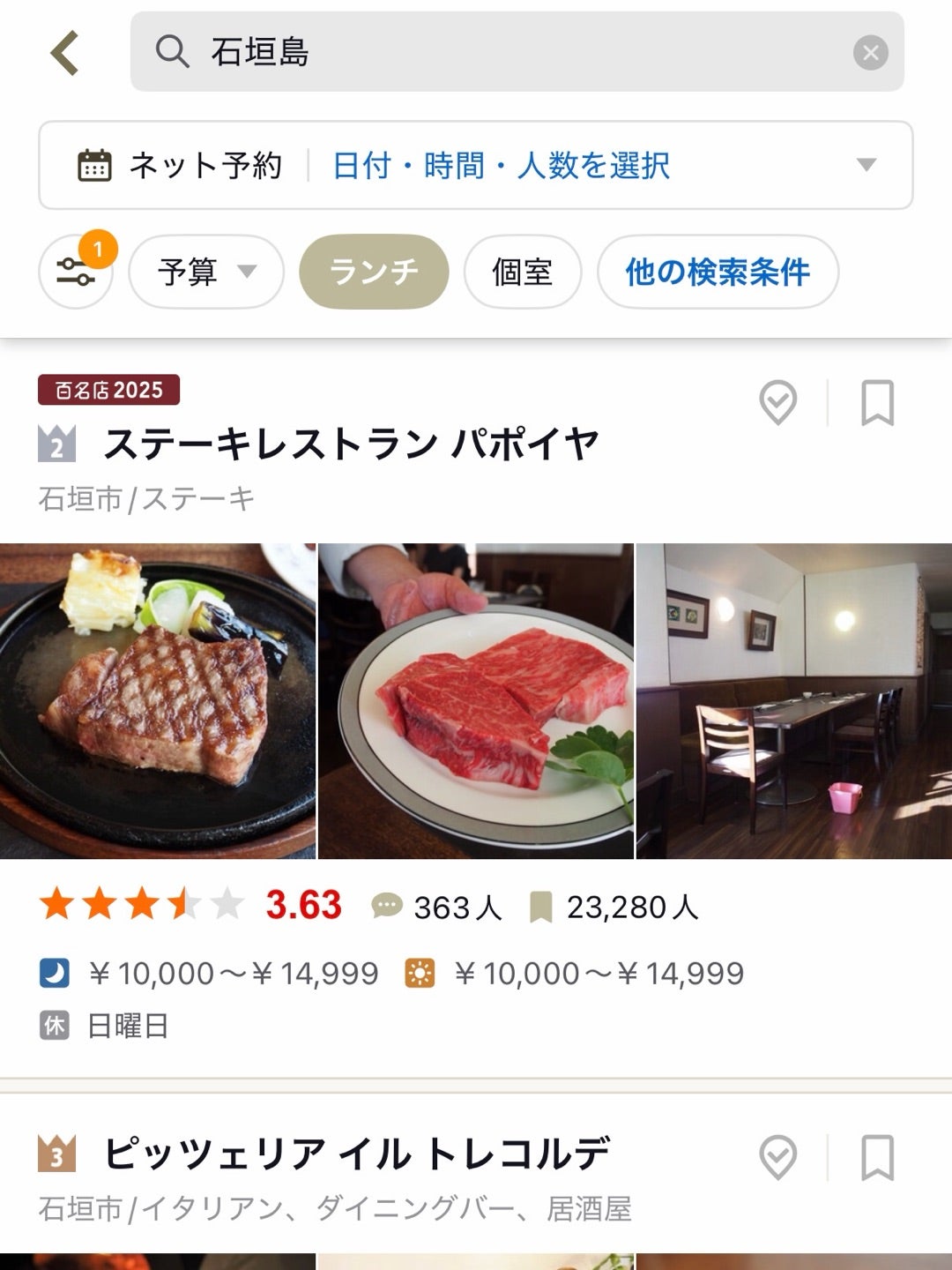Open ピッツェリア イル トレコルデ listing

[x=356, y=1154]
